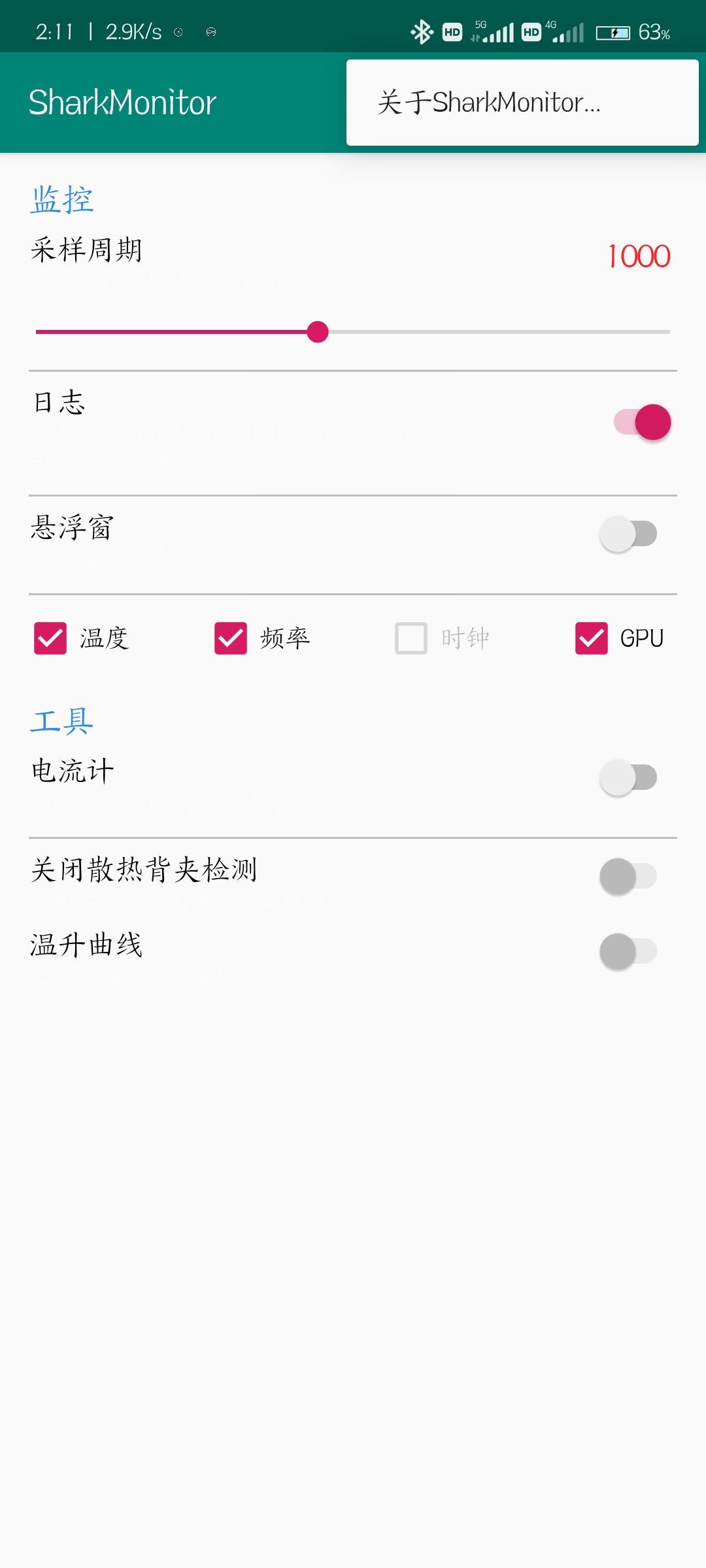Enable the 悬浮窗 switch

click(x=628, y=534)
